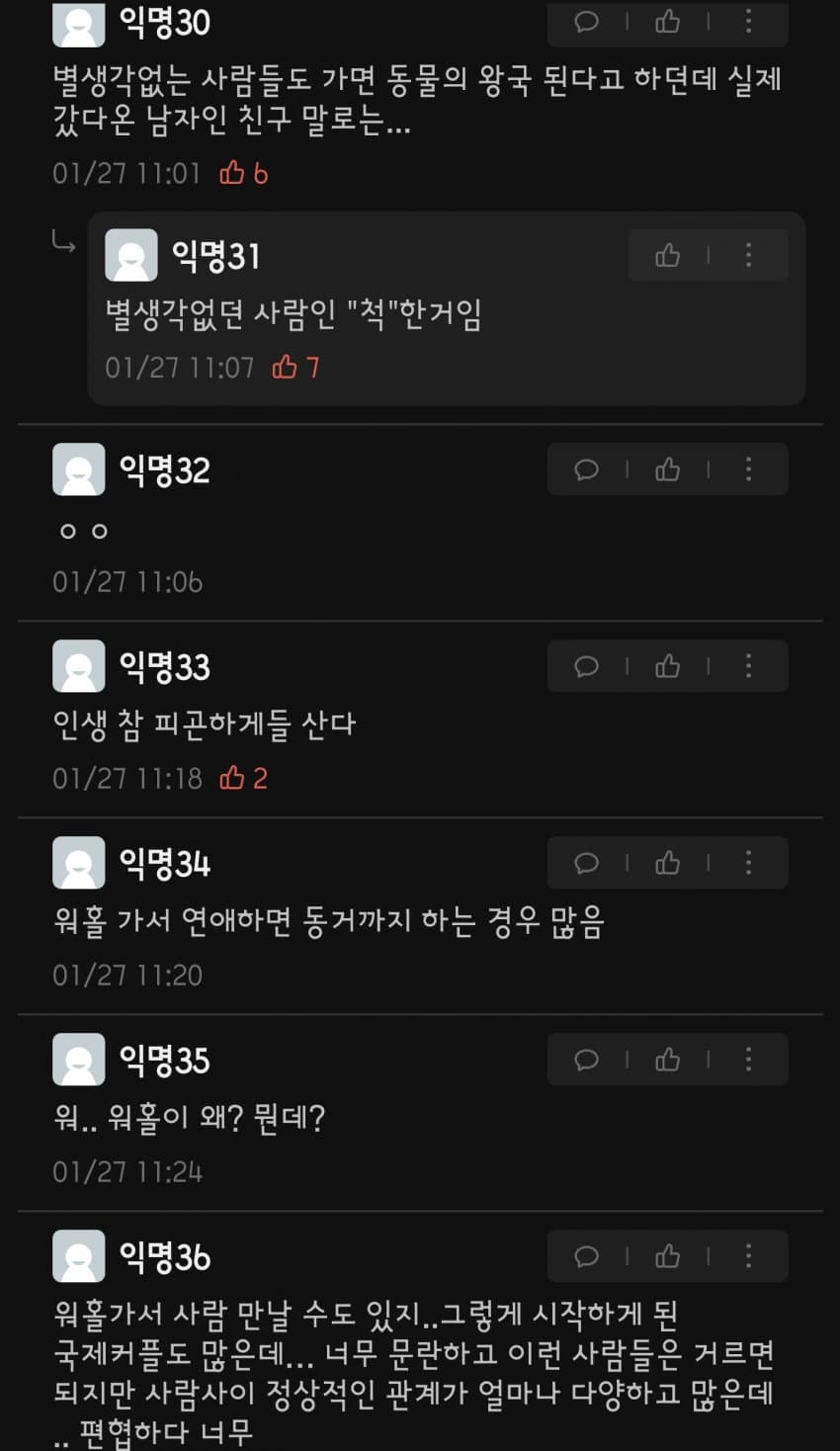Reply to 익명32's comment

pyautogui.click(x=587, y=469)
